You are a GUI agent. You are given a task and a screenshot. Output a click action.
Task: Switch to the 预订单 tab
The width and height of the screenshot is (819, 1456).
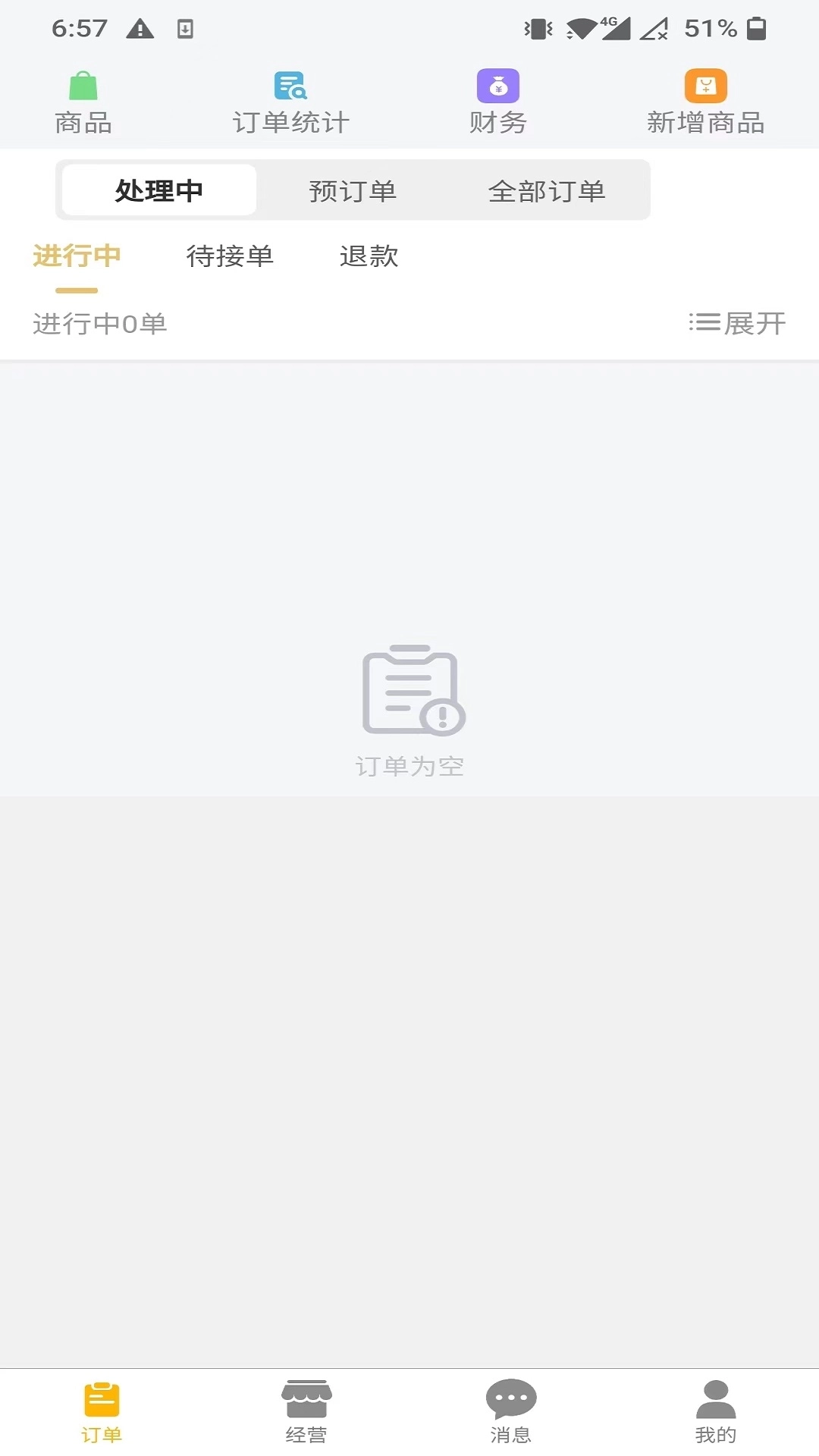(x=352, y=191)
